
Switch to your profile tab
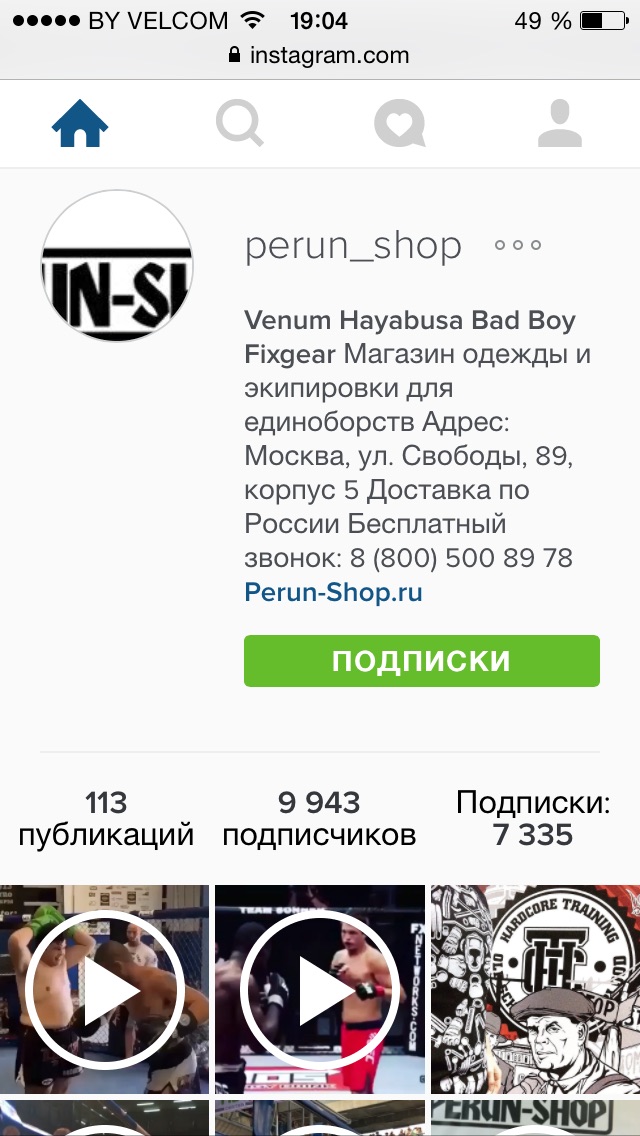(560, 125)
